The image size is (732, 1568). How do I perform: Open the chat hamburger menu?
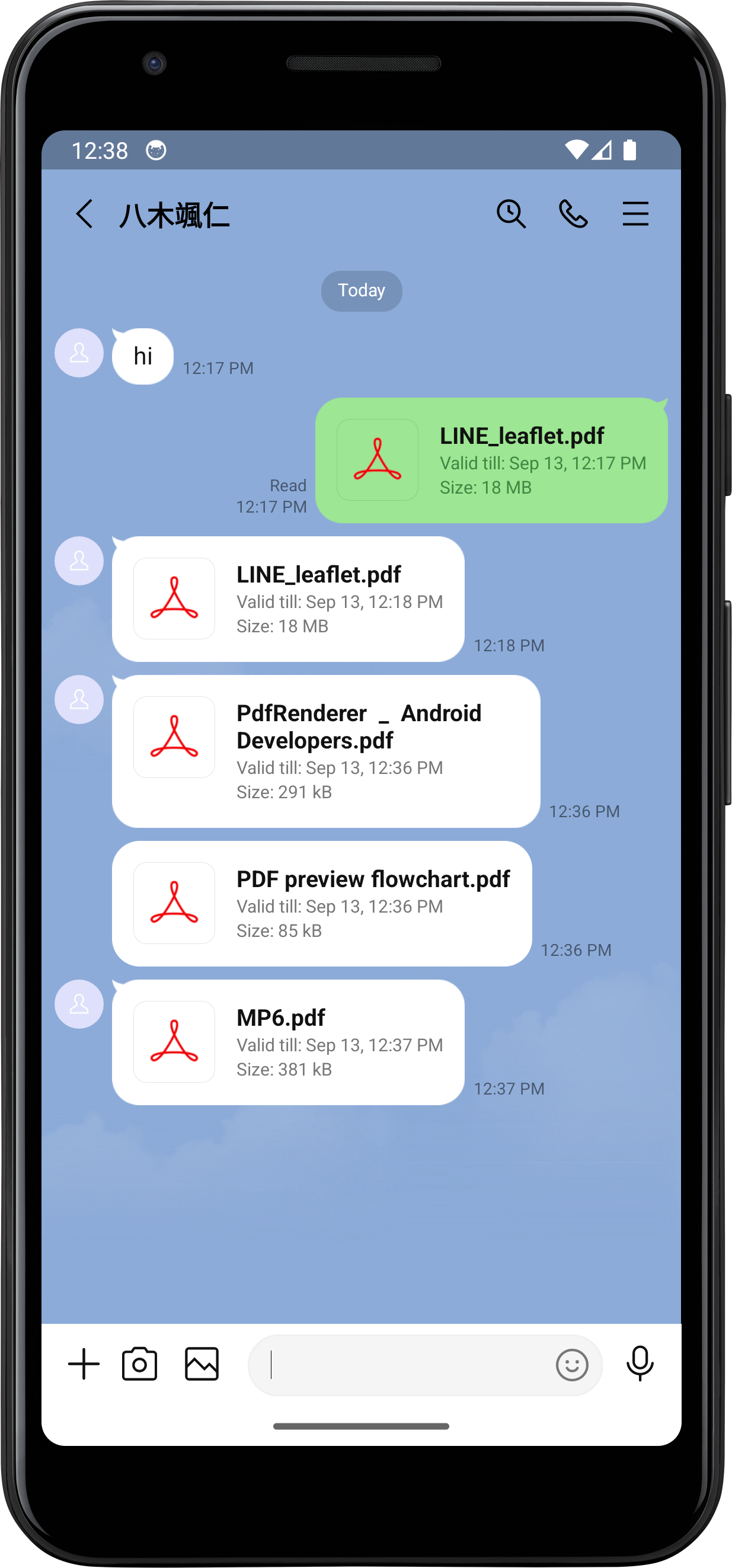pos(635,215)
